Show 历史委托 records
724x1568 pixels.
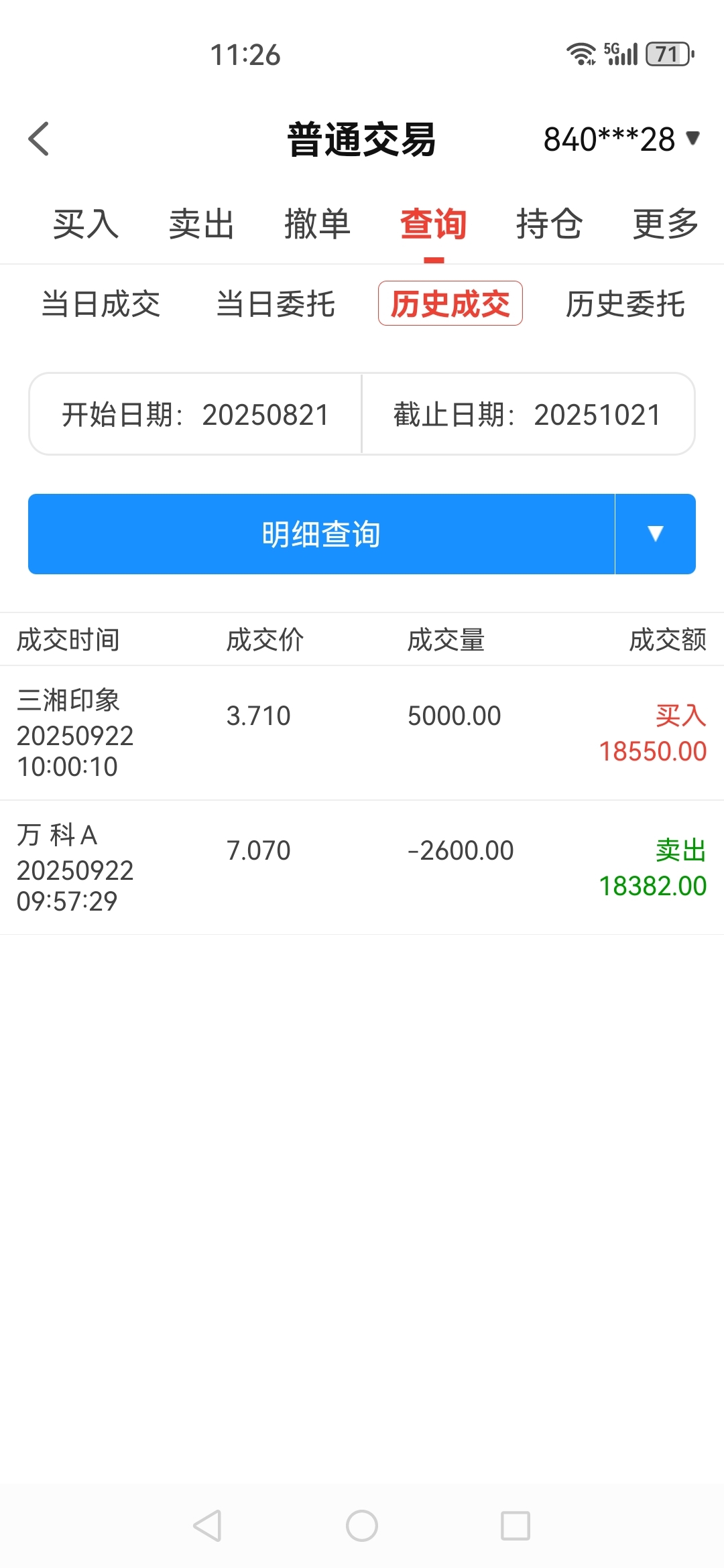point(625,304)
